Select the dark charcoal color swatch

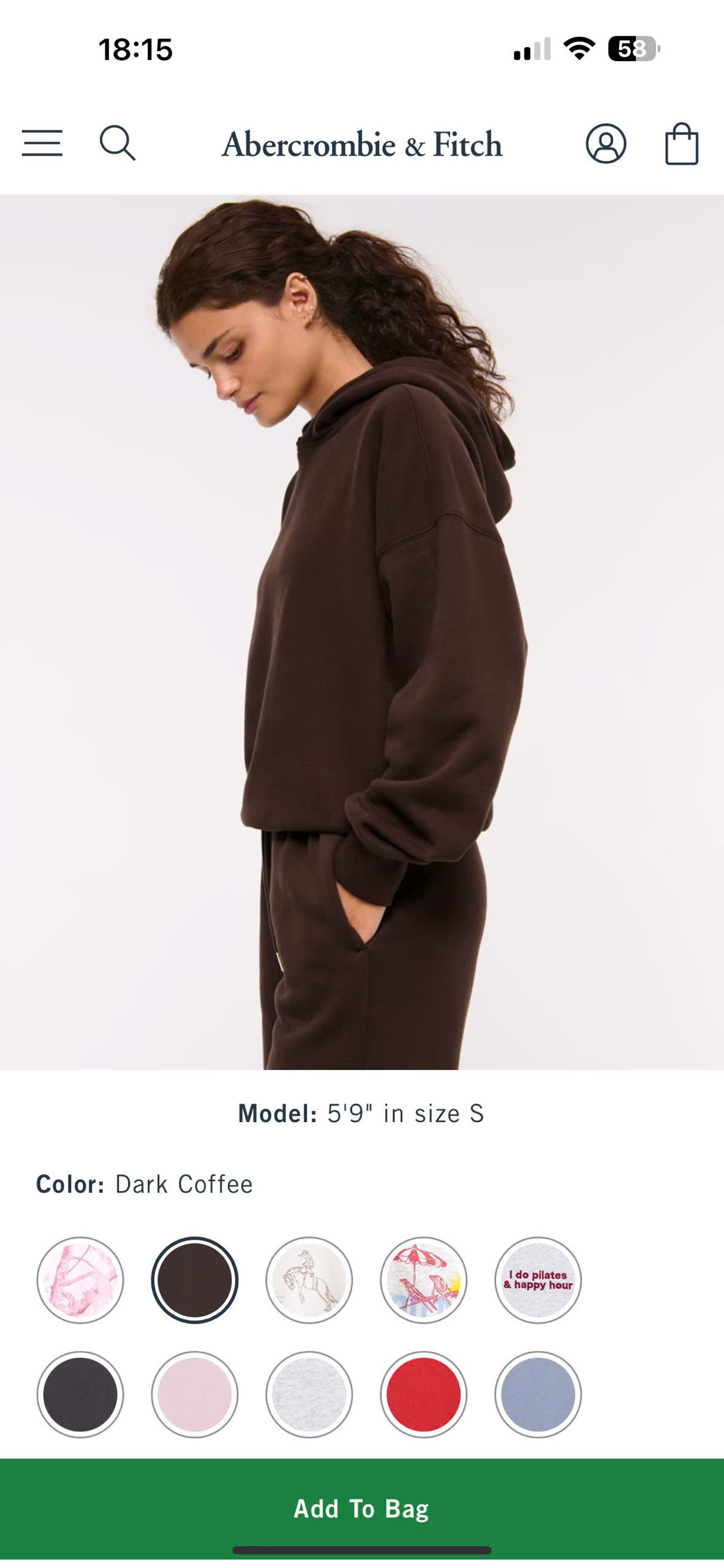click(x=80, y=1395)
